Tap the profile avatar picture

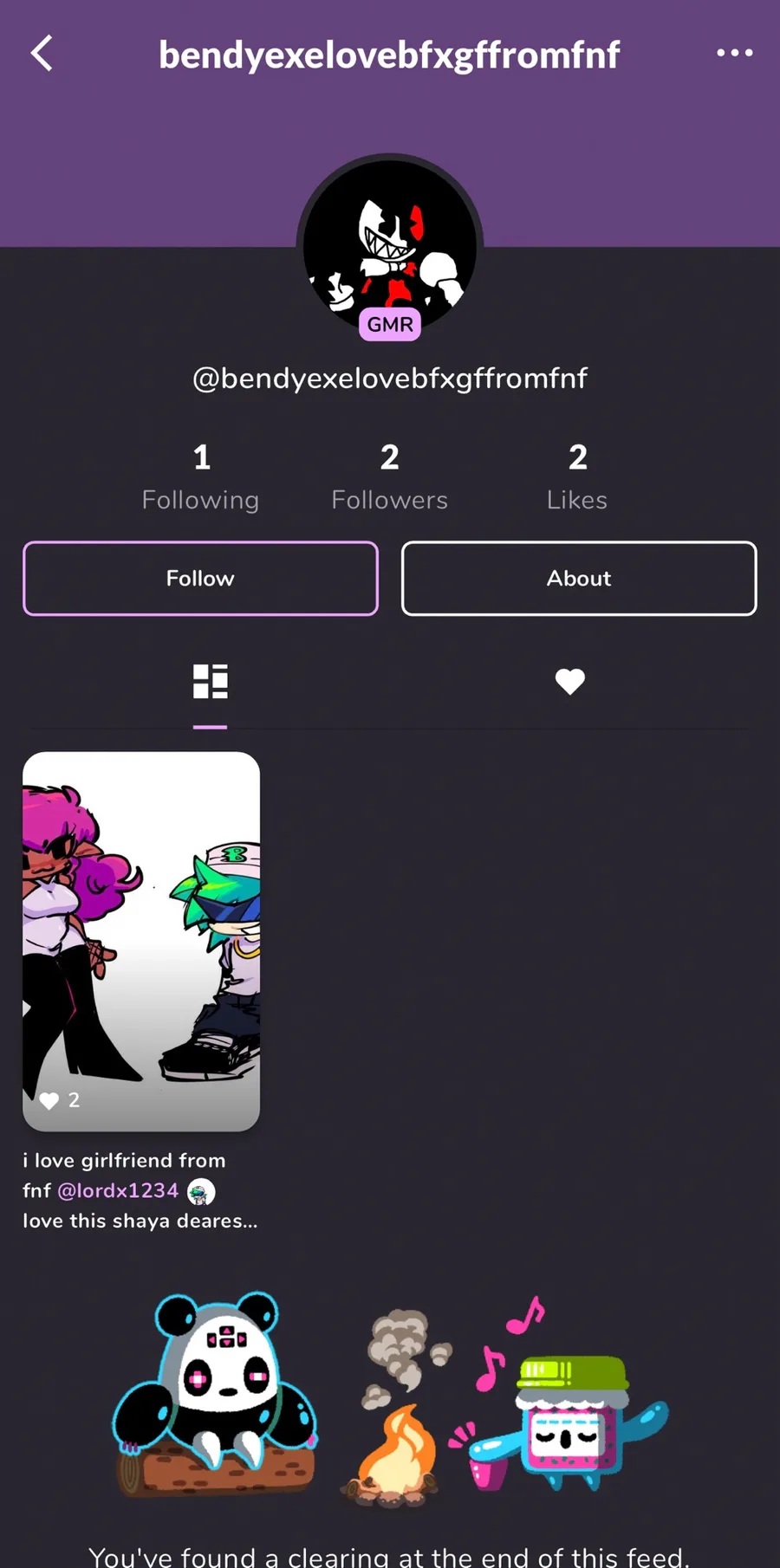click(390, 245)
